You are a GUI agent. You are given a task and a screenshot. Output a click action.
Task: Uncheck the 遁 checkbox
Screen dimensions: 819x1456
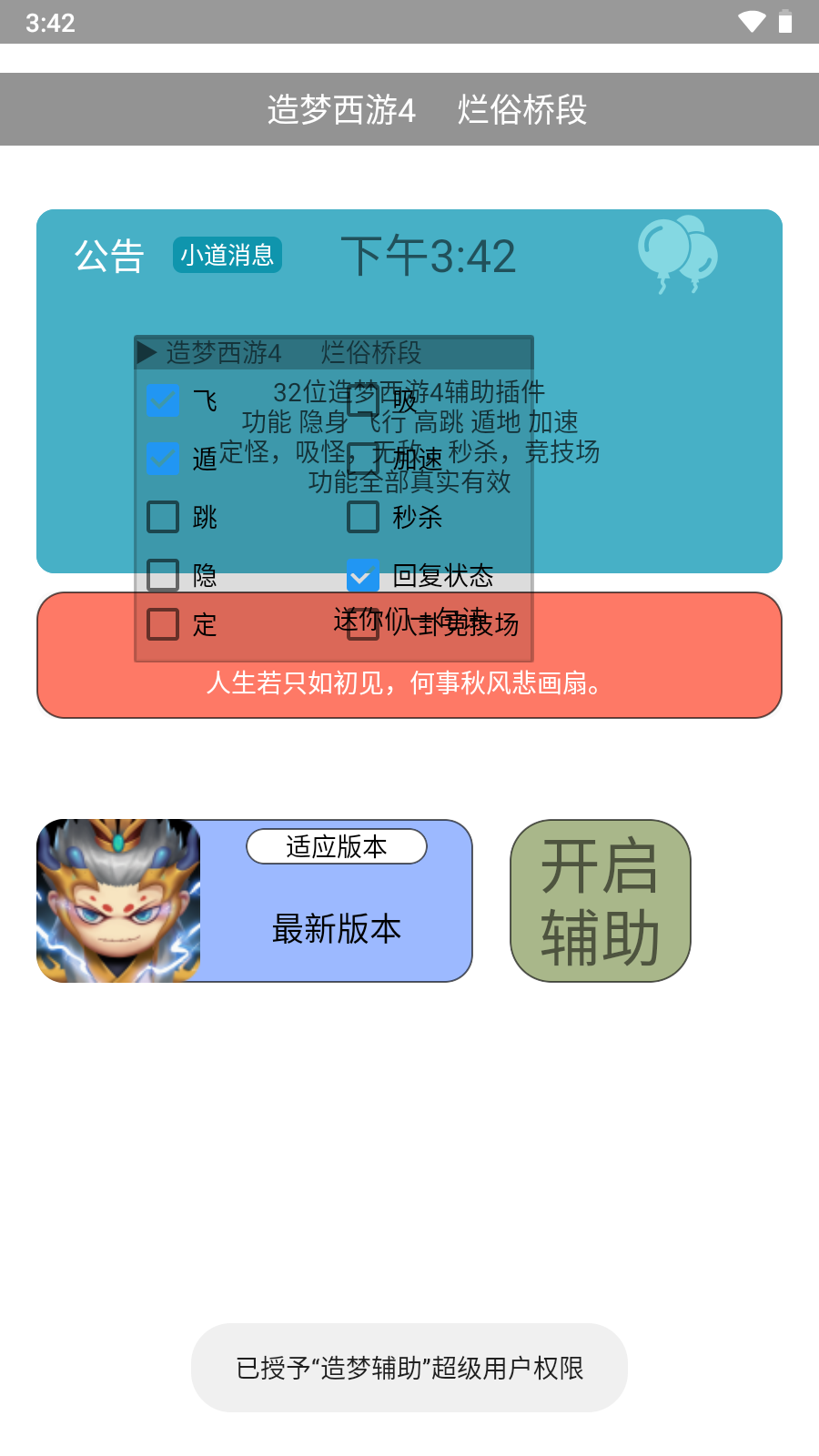click(163, 458)
